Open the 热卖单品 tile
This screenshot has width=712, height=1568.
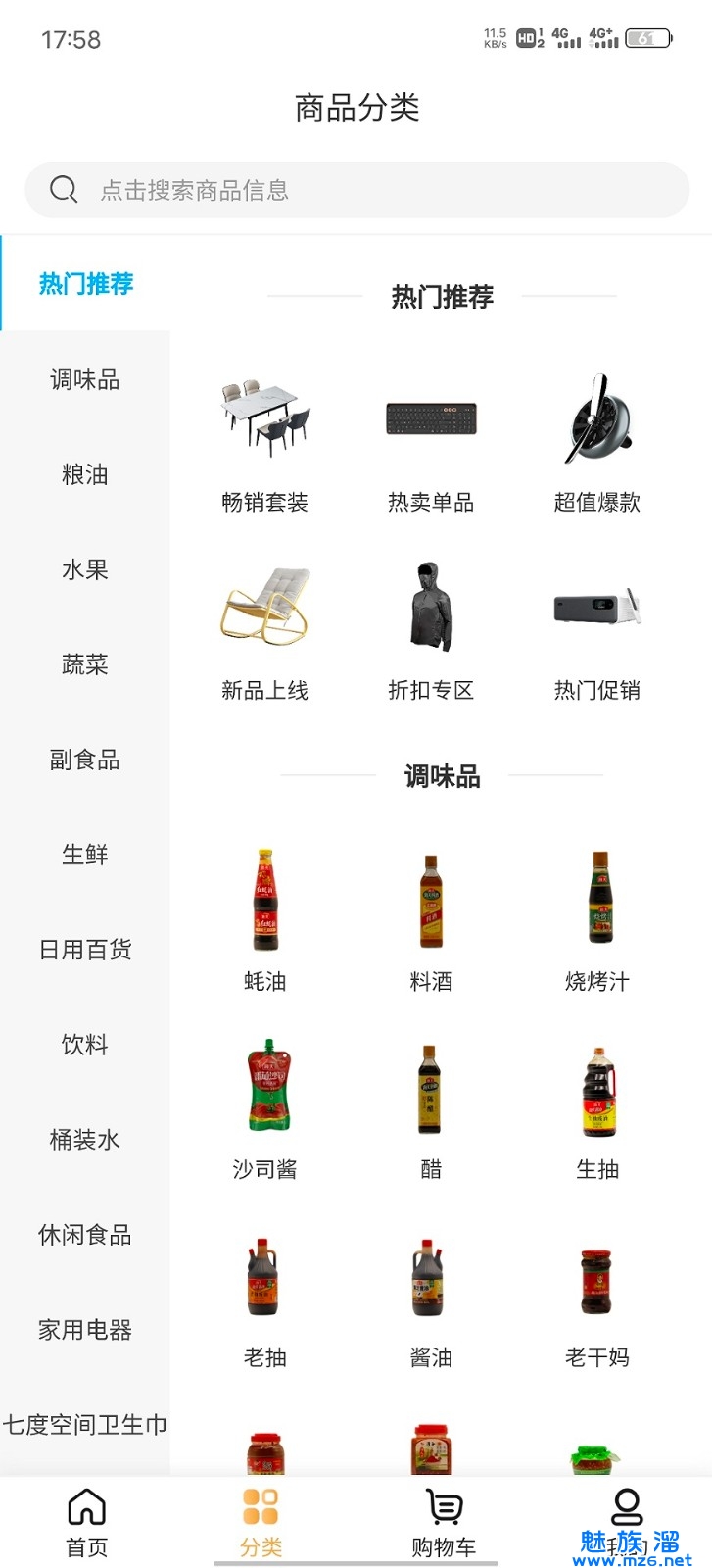(431, 441)
